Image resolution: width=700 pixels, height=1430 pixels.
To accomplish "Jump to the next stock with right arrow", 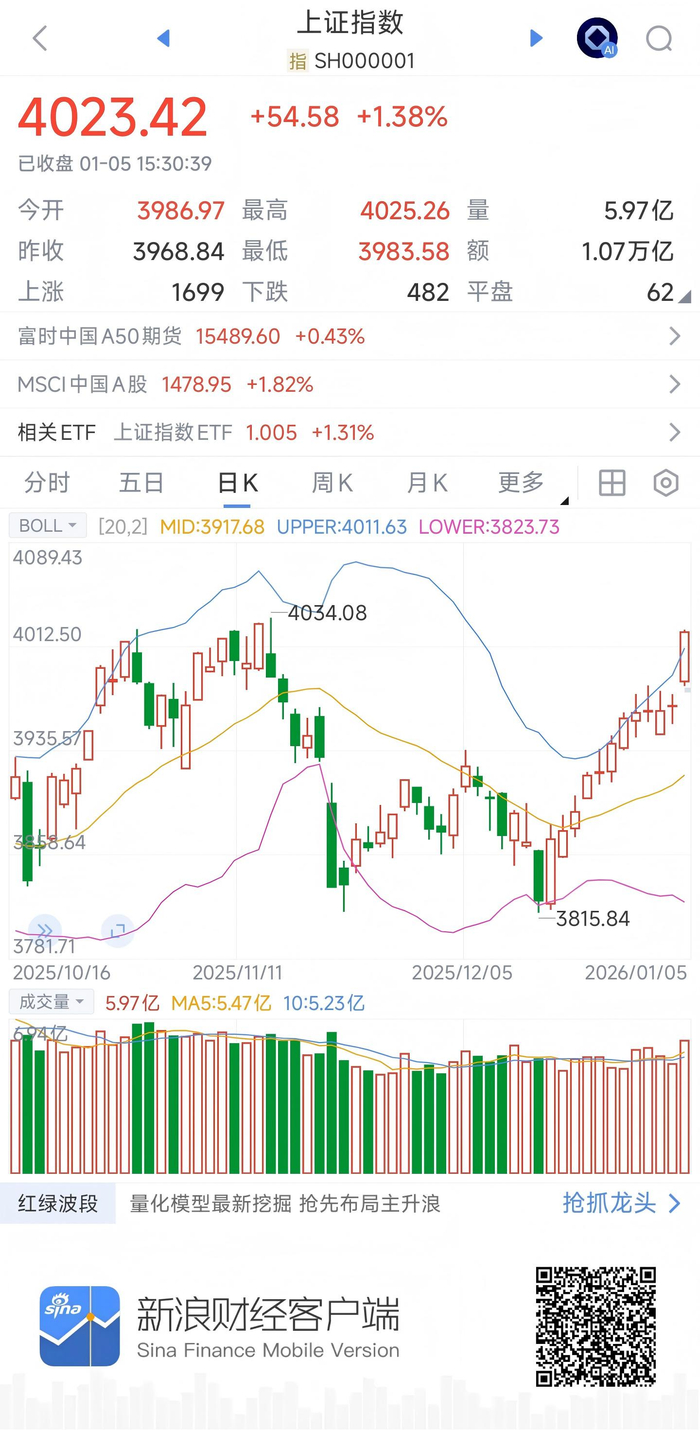I will click(x=536, y=39).
